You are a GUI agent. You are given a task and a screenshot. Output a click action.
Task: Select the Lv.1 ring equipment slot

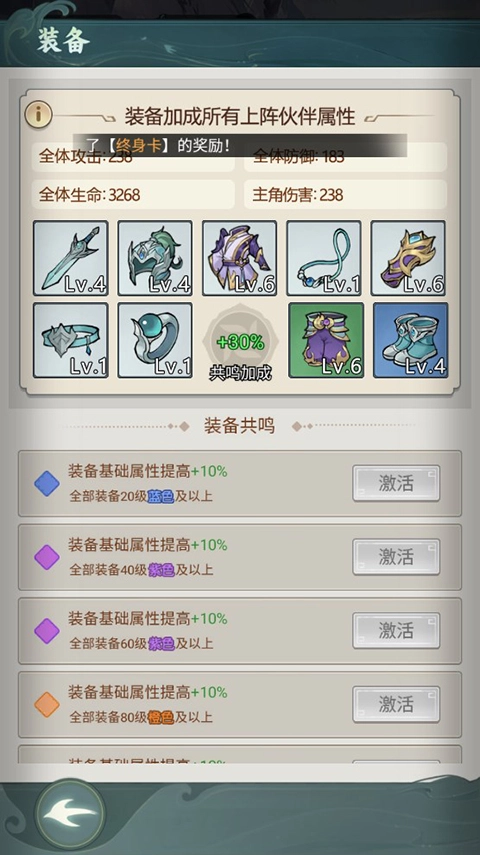155,340
